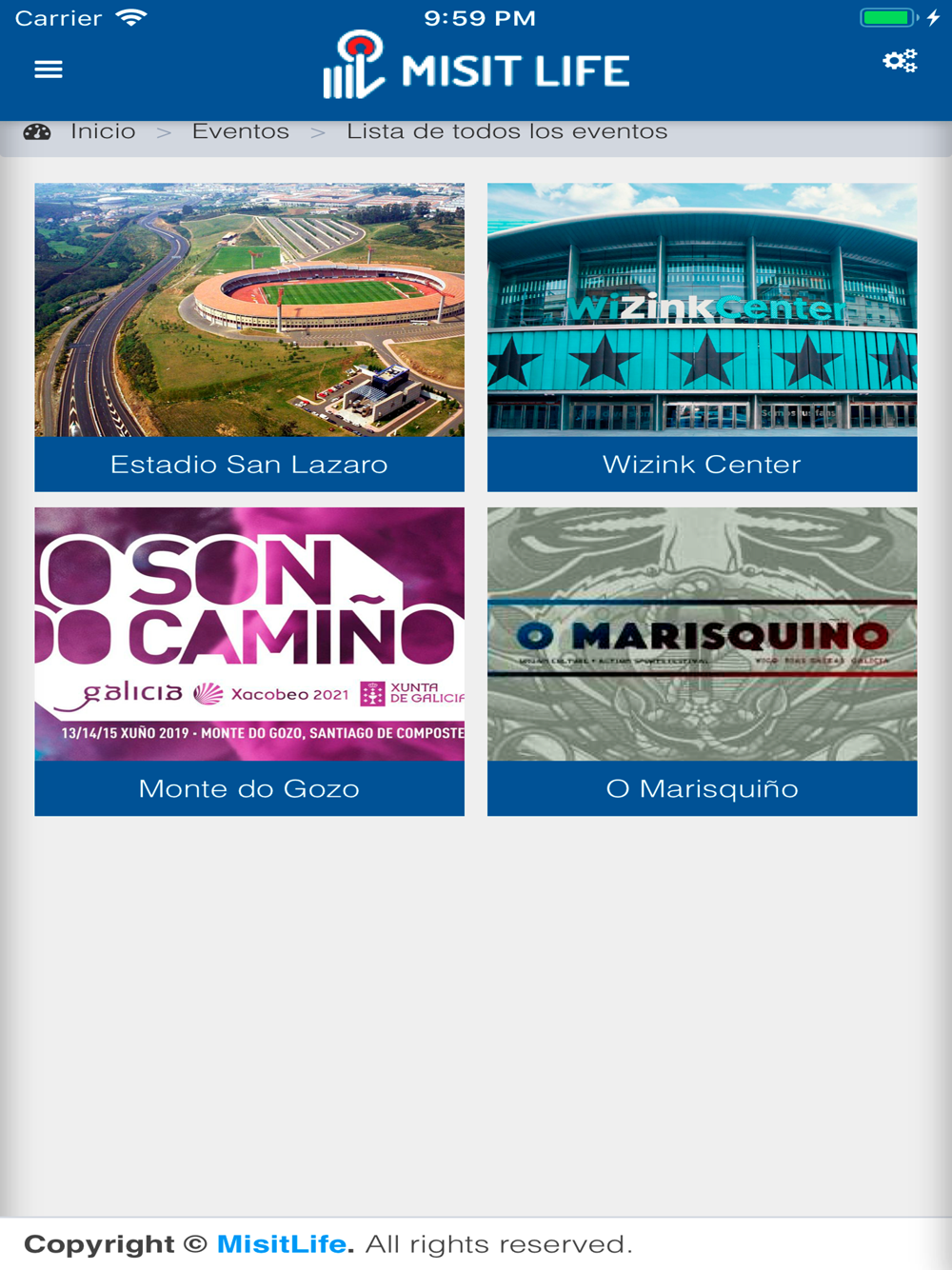Viewport: 952px width, 1270px height.
Task: Go to Inicio in the breadcrumb
Action: (103, 131)
